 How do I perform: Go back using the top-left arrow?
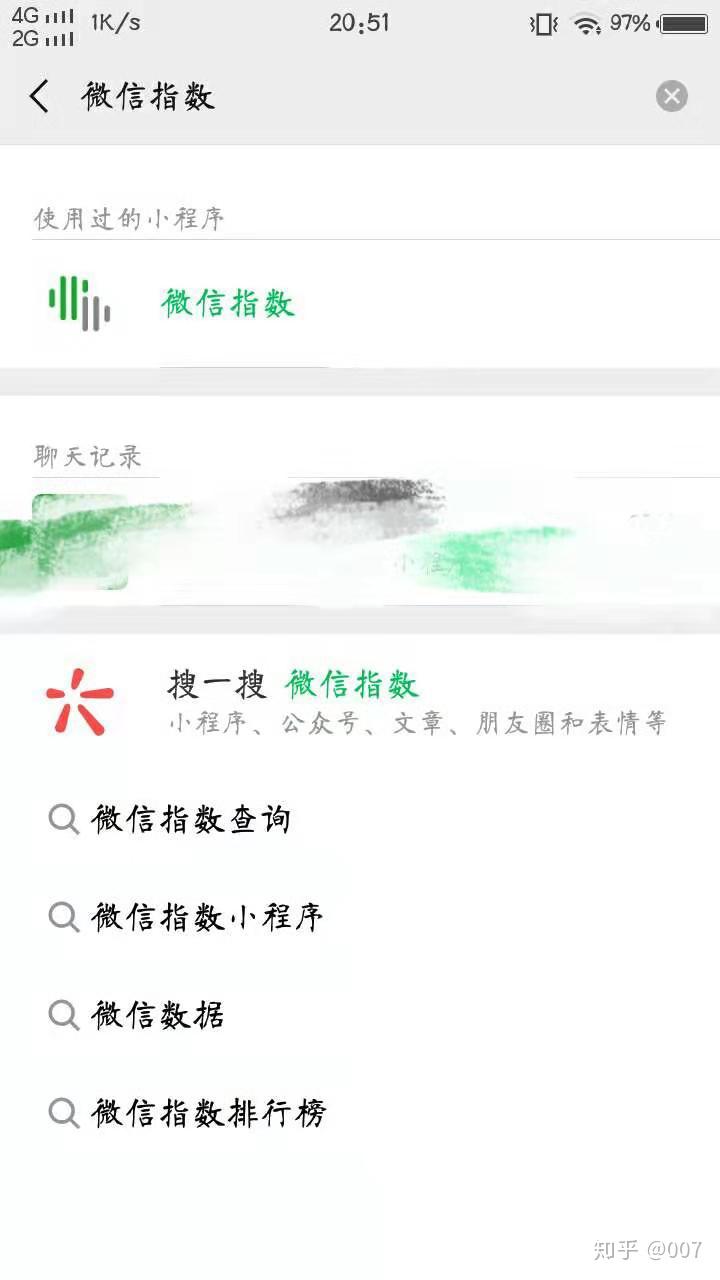39,97
